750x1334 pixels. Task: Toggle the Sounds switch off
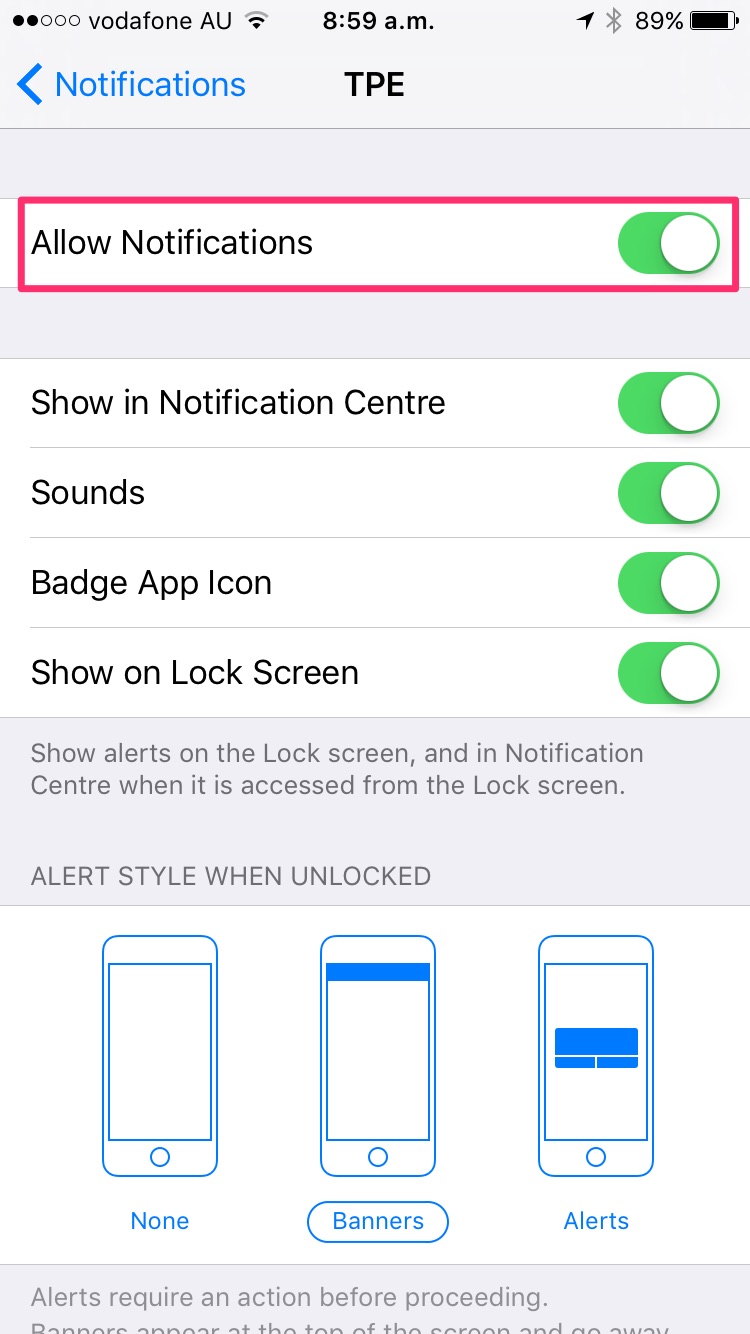coord(669,493)
